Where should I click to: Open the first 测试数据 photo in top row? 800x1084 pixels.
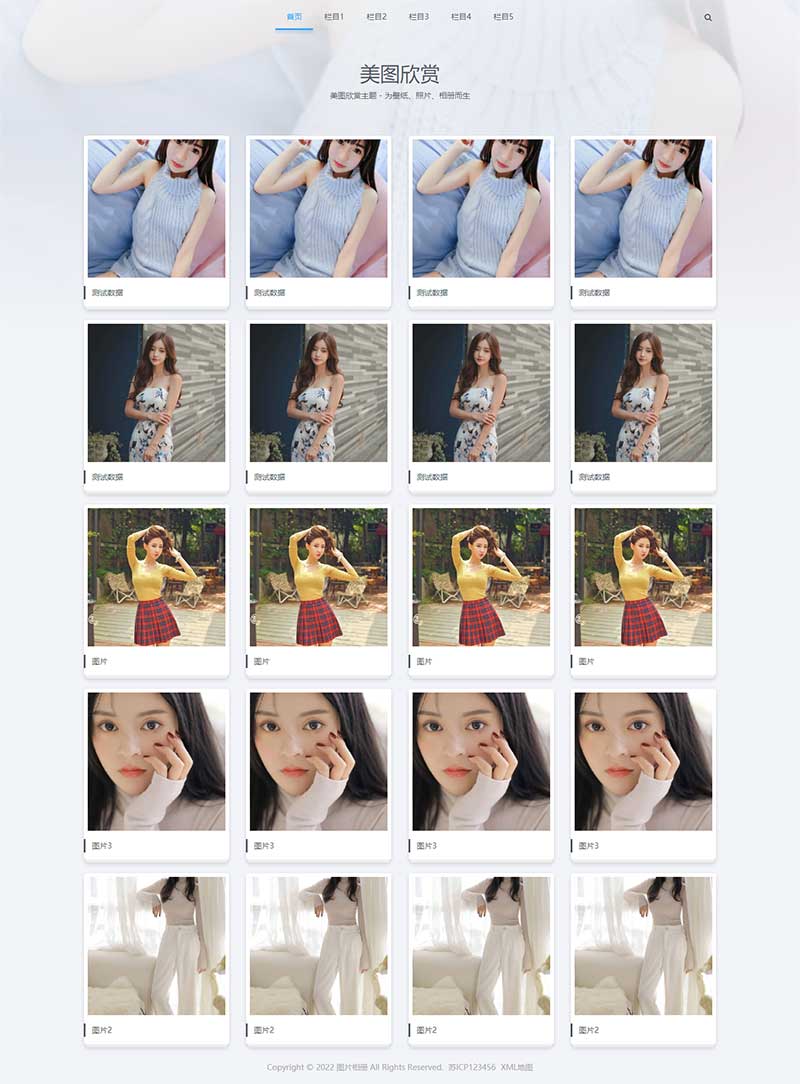tap(157, 208)
